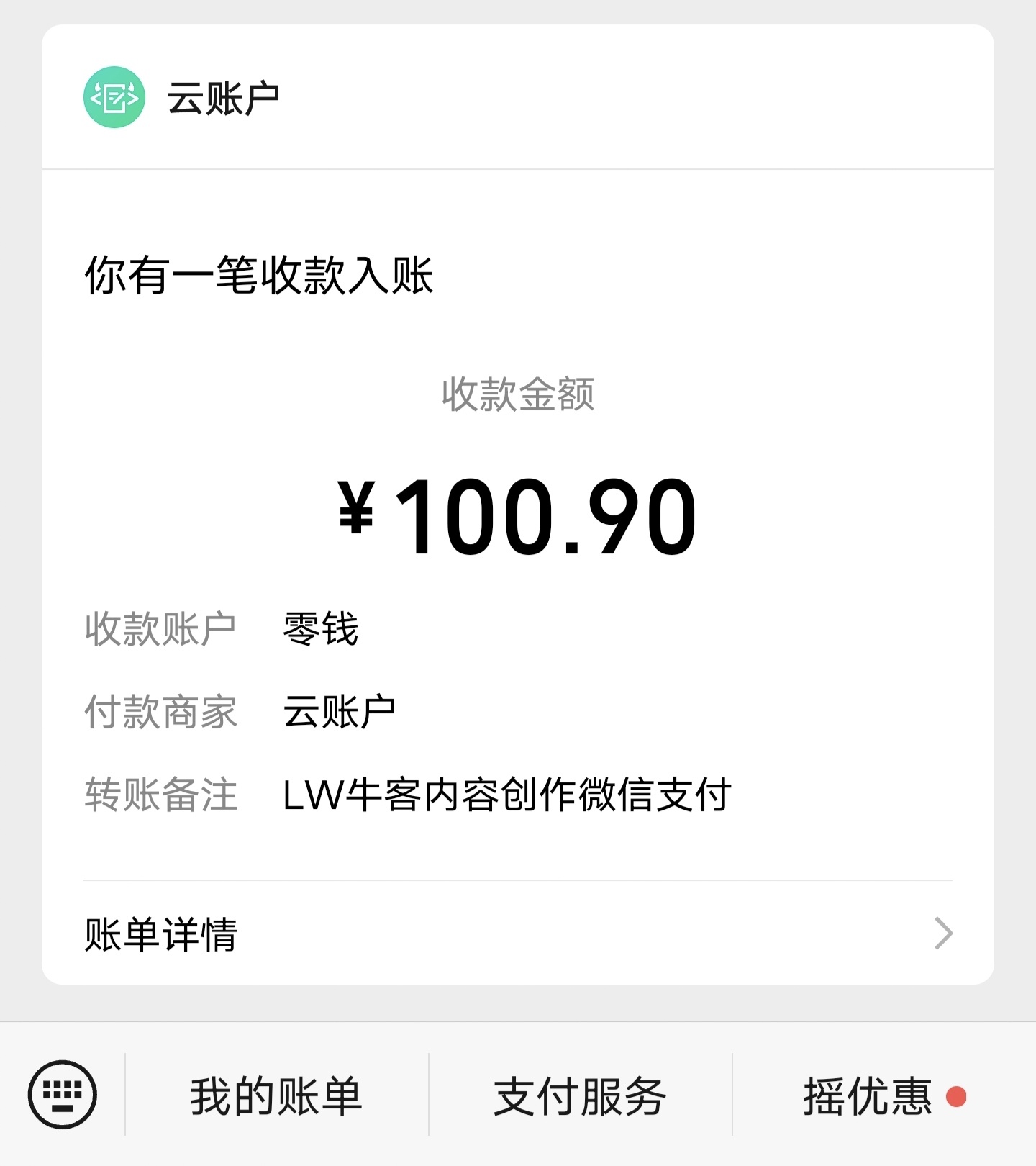The image size is (1036, 1166).
Task: Select 支付服务 from the bottom menu
Action: point(579,1095)
